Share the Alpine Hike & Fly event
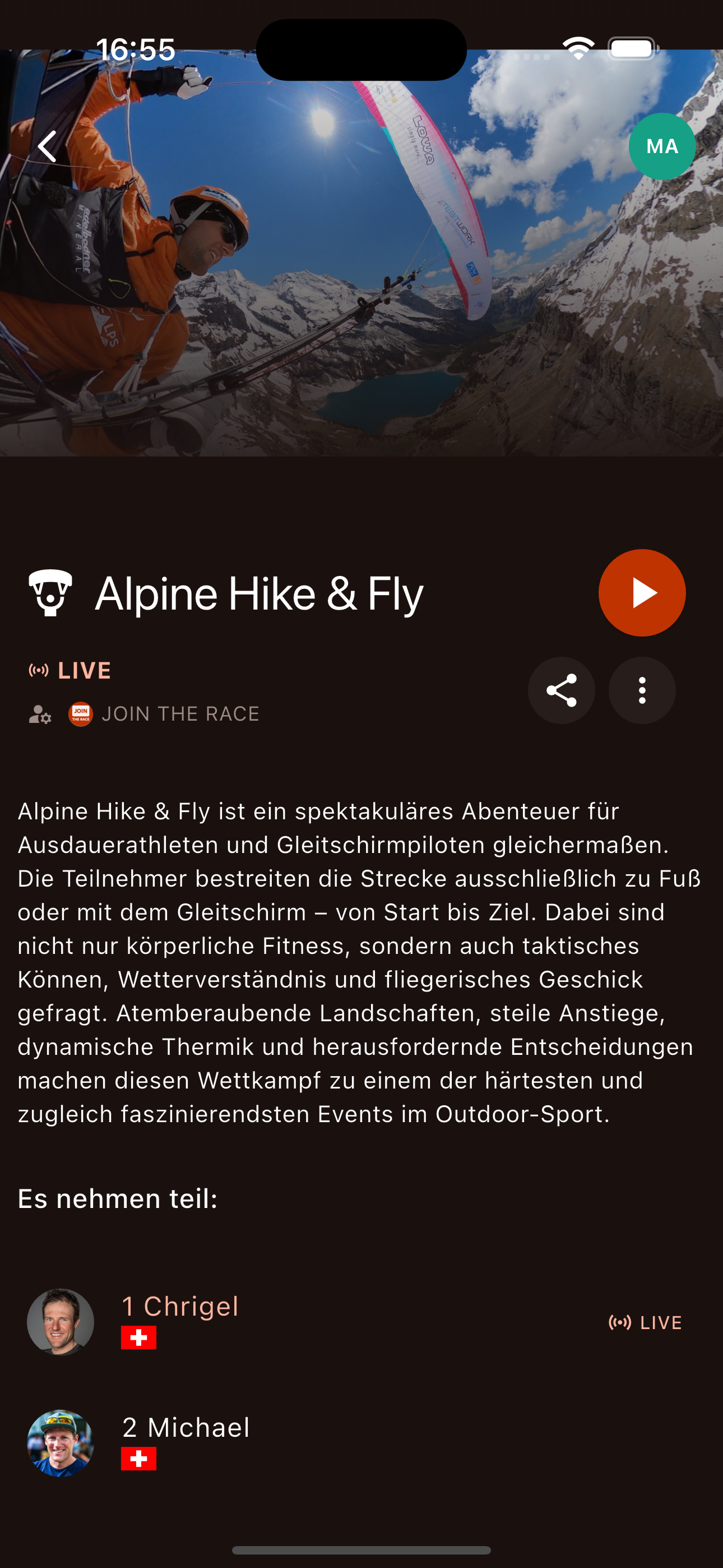This screenshot has width=723, height=1568. point(561,690)
